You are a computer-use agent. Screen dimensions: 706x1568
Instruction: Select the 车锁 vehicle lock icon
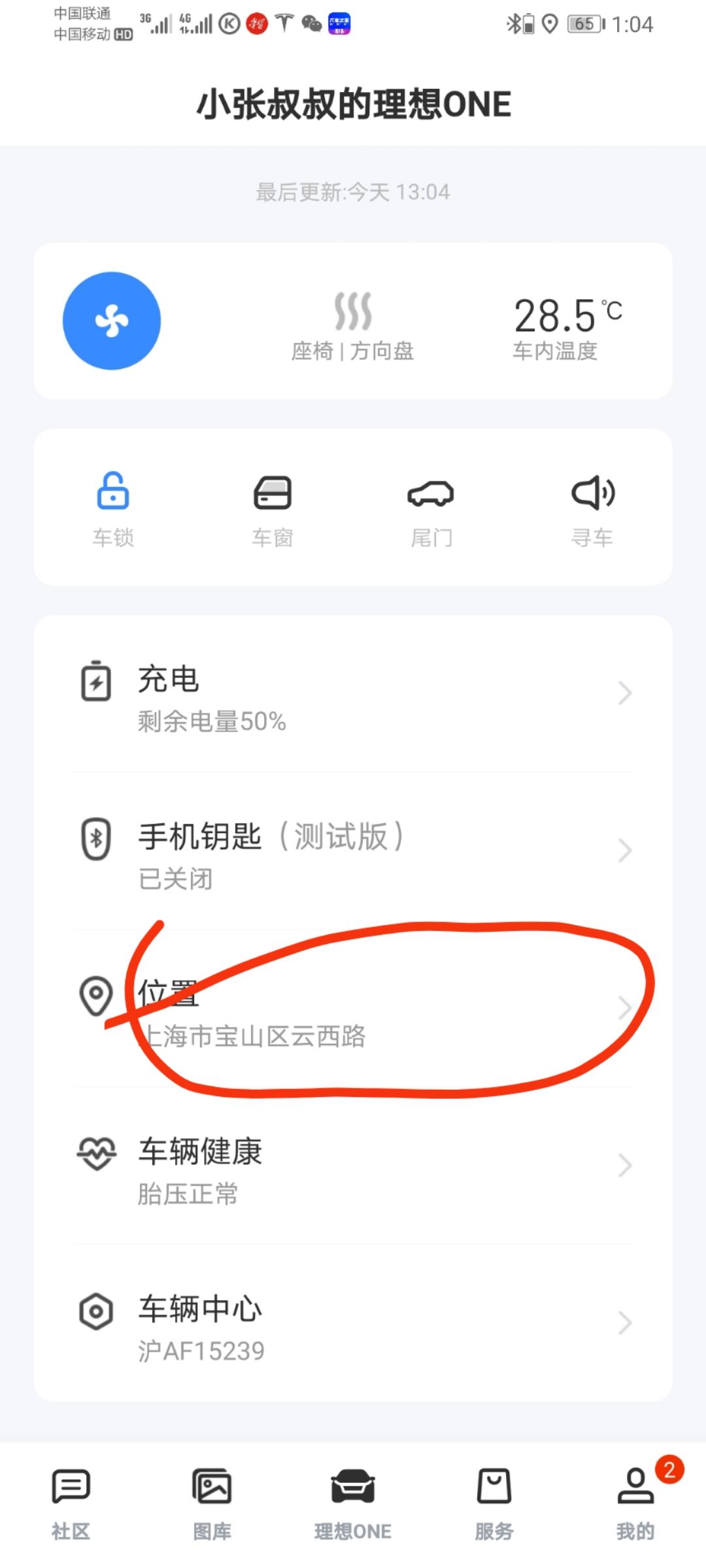112,495
